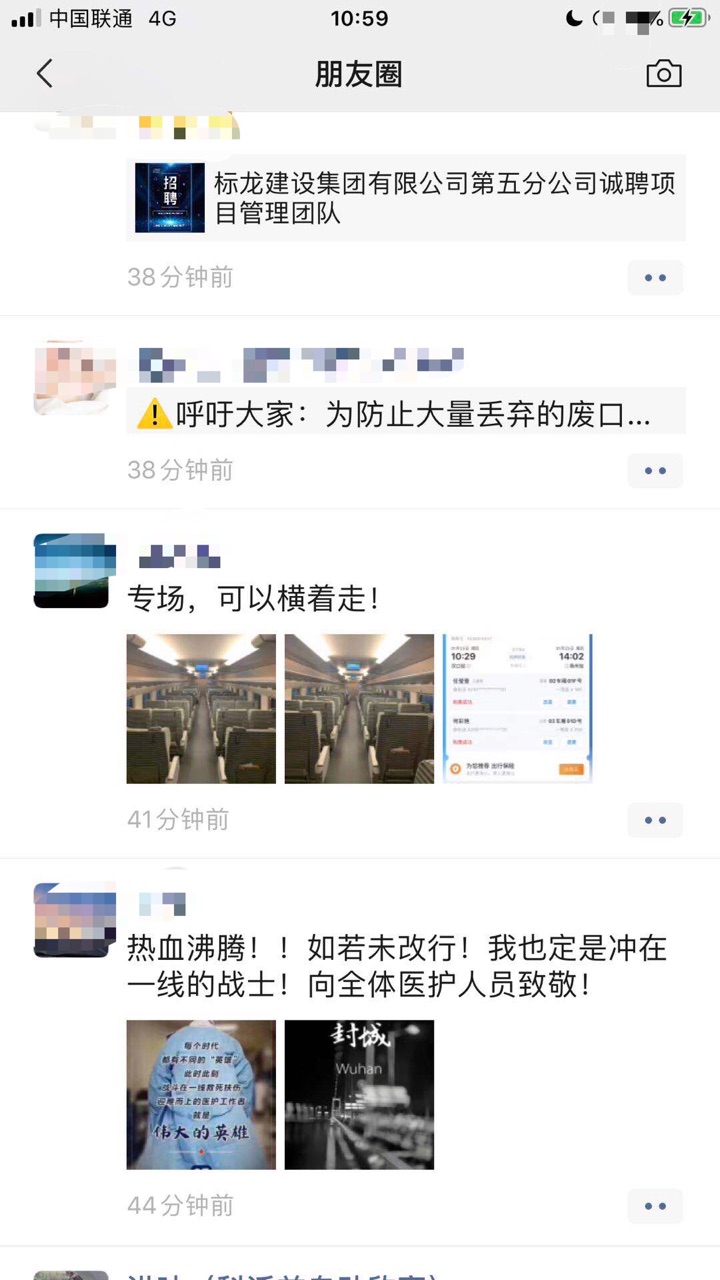This screenshot has width=720, height=1280.
Task: Open the comment menu for the 呼吁大家 post
Action: [x=655, y=470]
